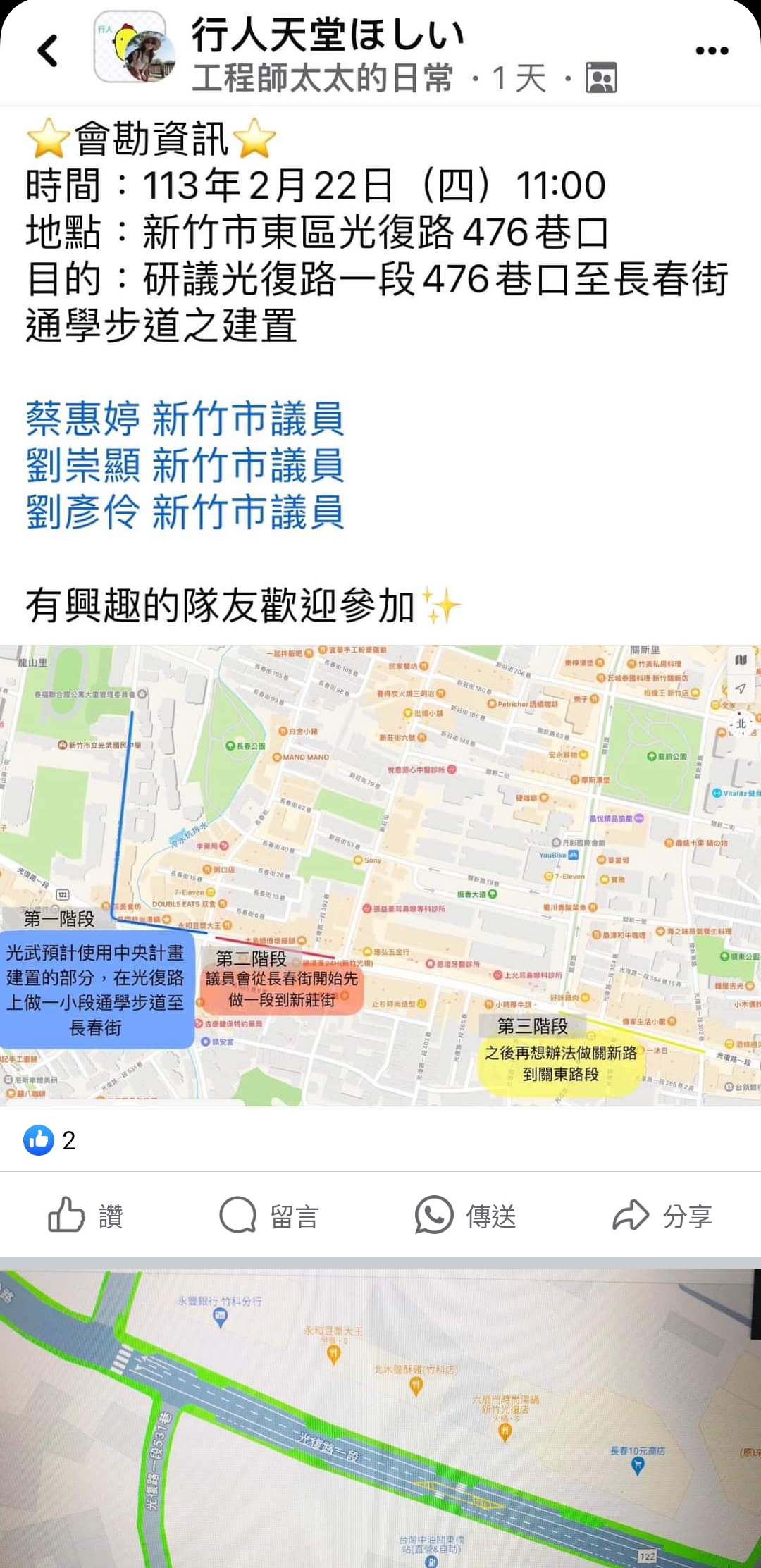The height and width of the screenshot is (1568, 761).
Task: View who reacted to the post
Action: (x=49, y=1140)
